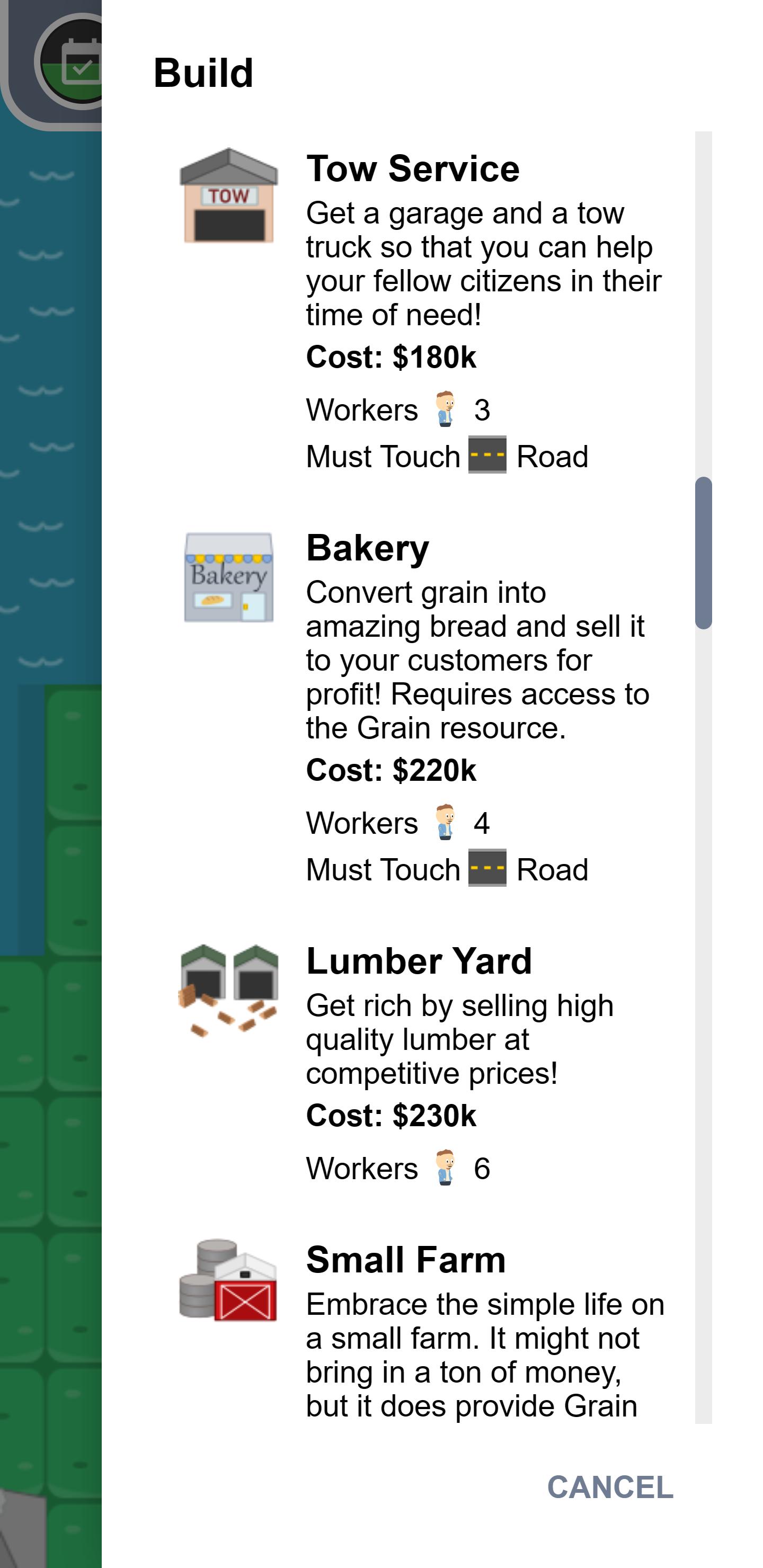The image size is (763, 1568).
Task: Cancel the Build dialog
Action: pos(610,1486)
